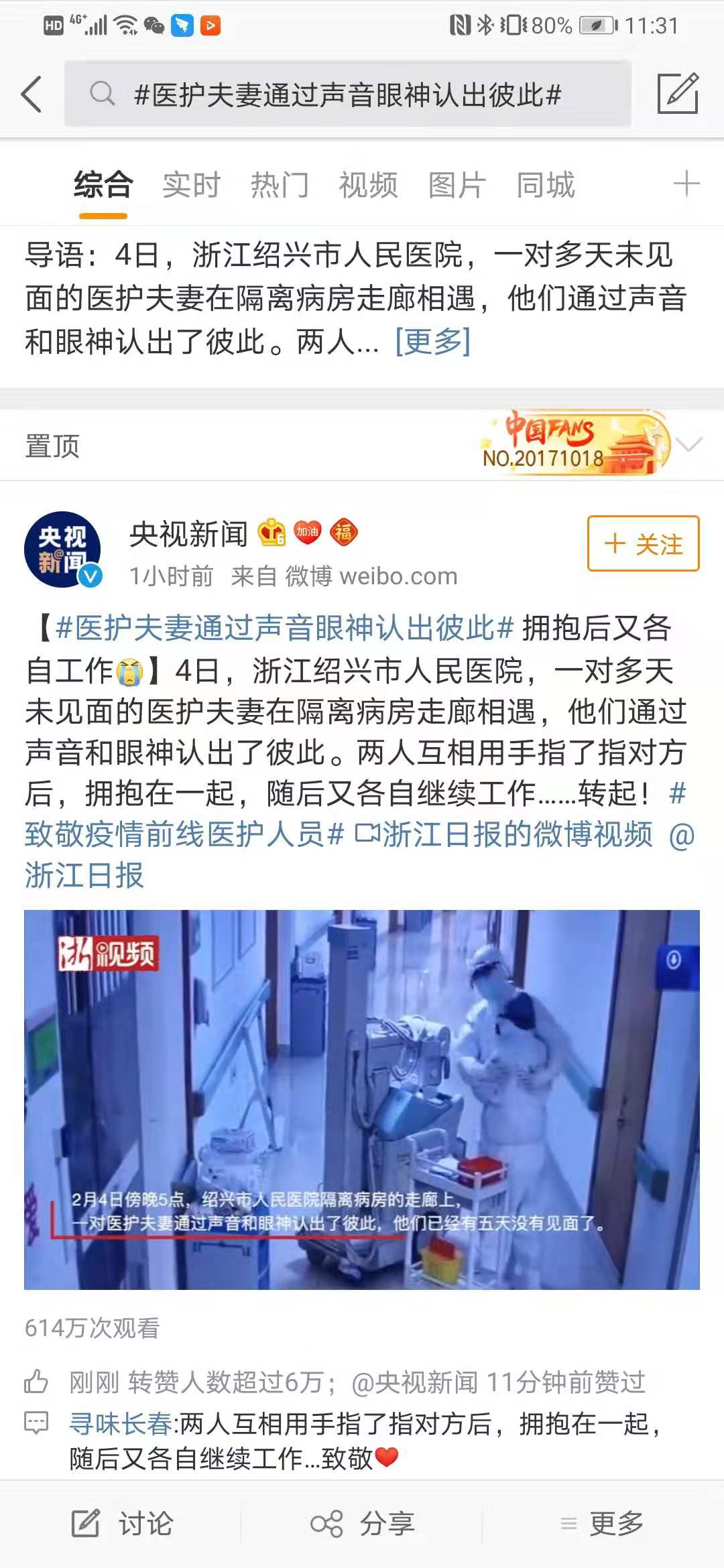Image resolution: width=724 pixels, height=1568 pixels.
Task: Open the 同城 tab
Action: point(545,185)
